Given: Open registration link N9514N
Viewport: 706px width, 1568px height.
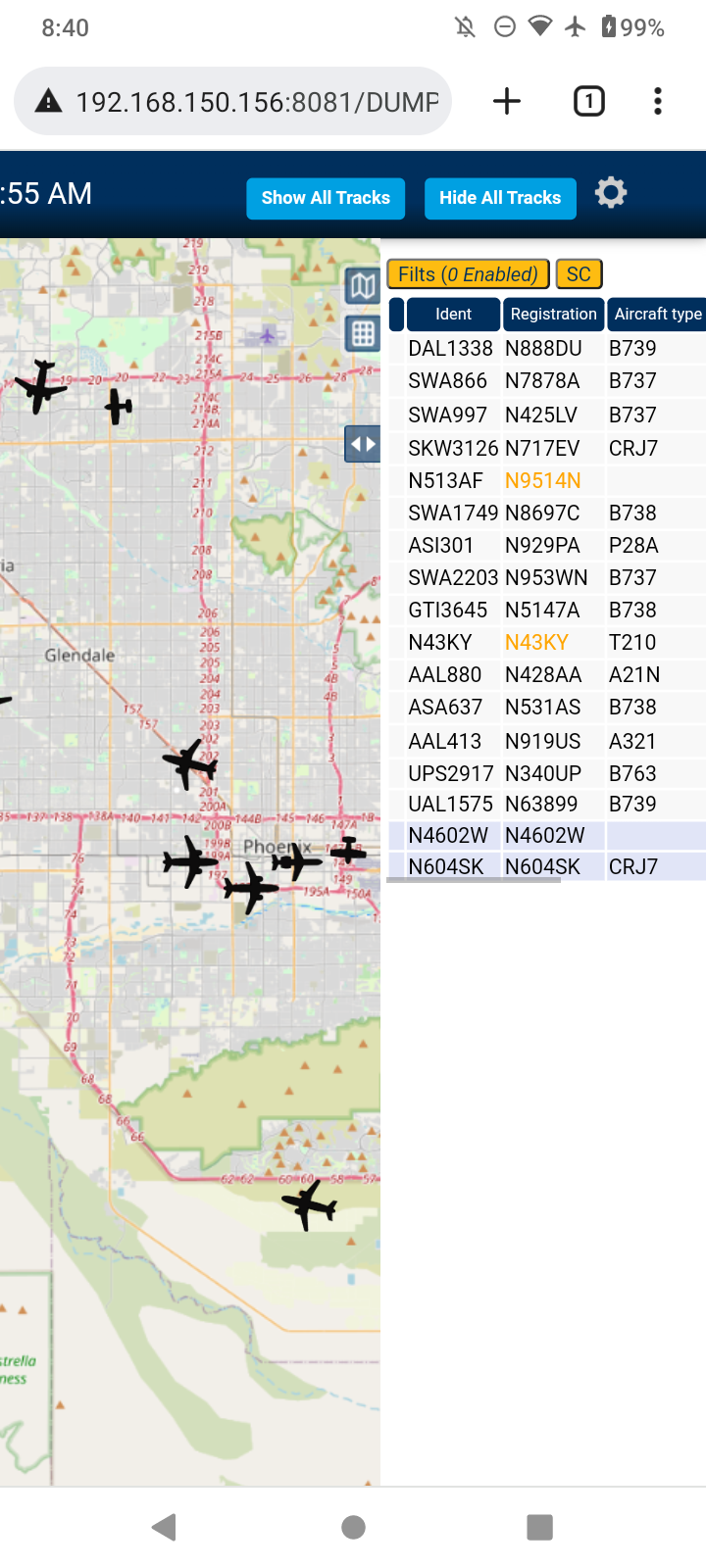Looking at the screenshot, I should (x=542, y=481).
